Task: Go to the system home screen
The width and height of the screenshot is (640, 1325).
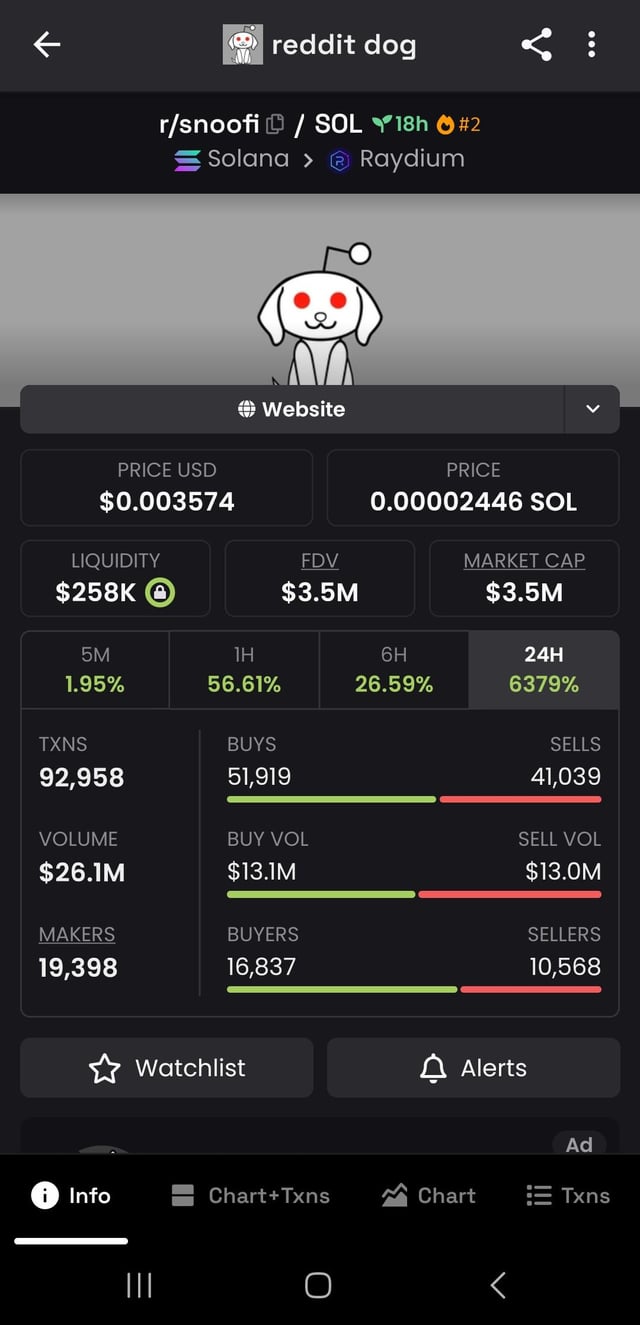Action: tap(318, 1285)
